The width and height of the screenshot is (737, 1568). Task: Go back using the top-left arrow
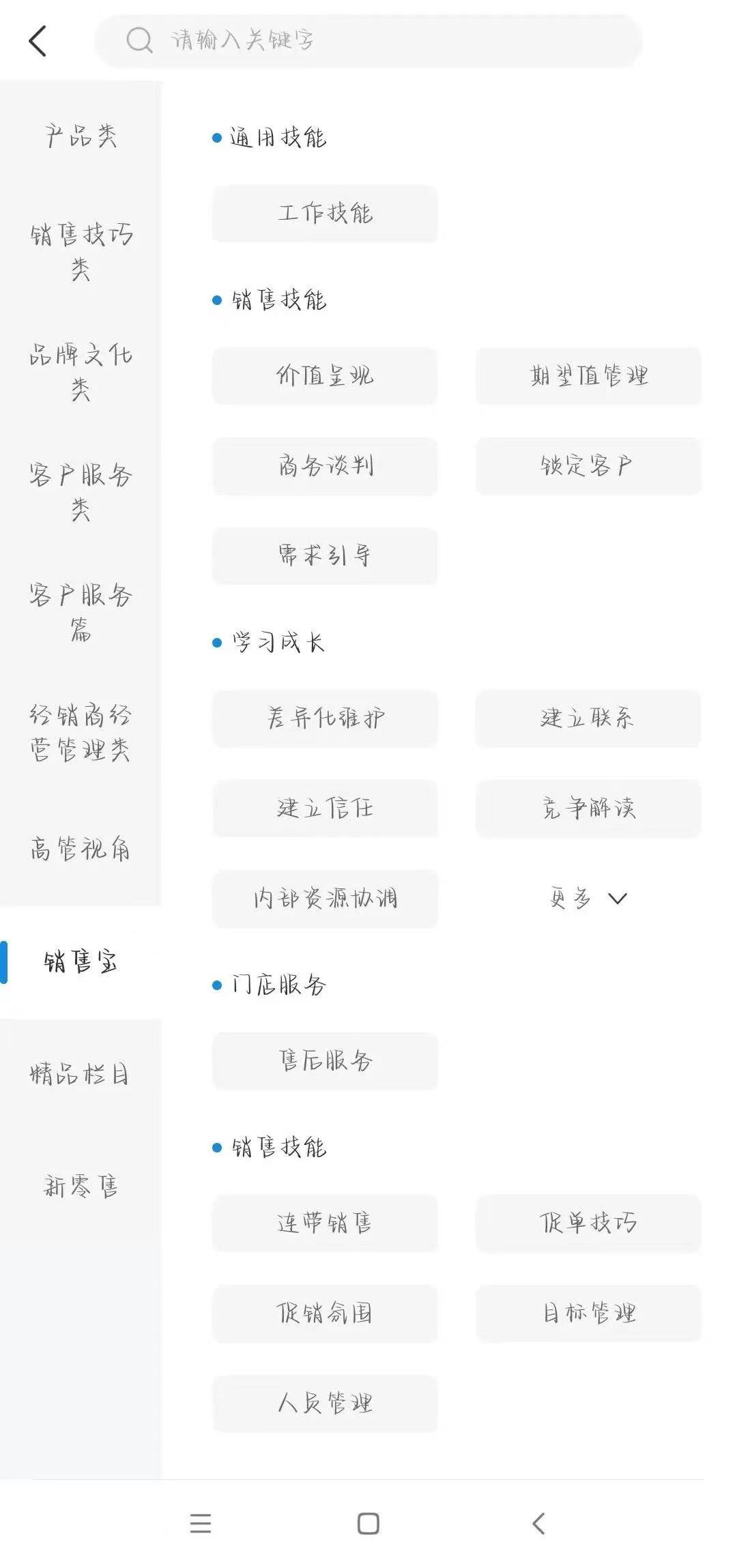(38, 41)
